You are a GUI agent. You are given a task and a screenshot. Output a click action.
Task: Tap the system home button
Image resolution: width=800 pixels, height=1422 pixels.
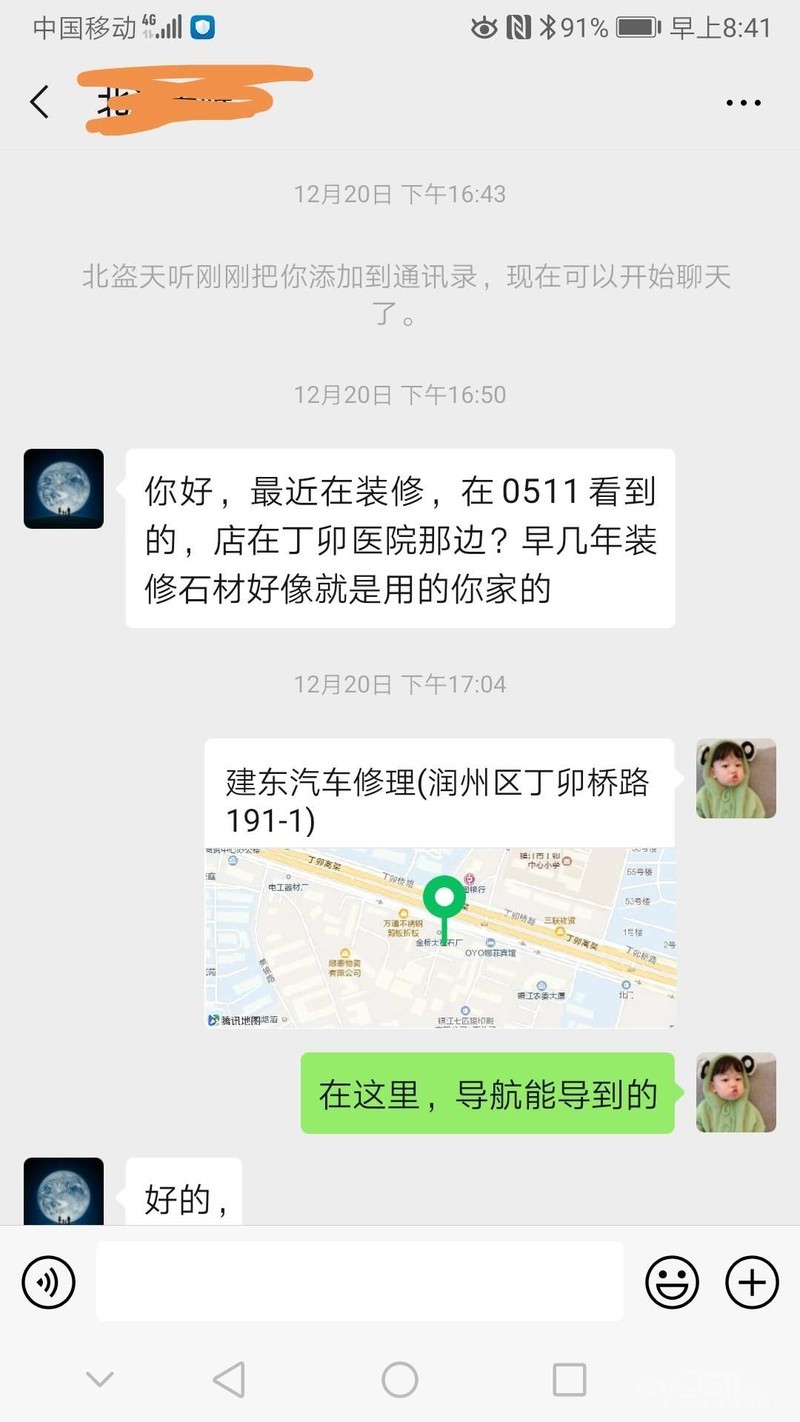click(400, 1380)
